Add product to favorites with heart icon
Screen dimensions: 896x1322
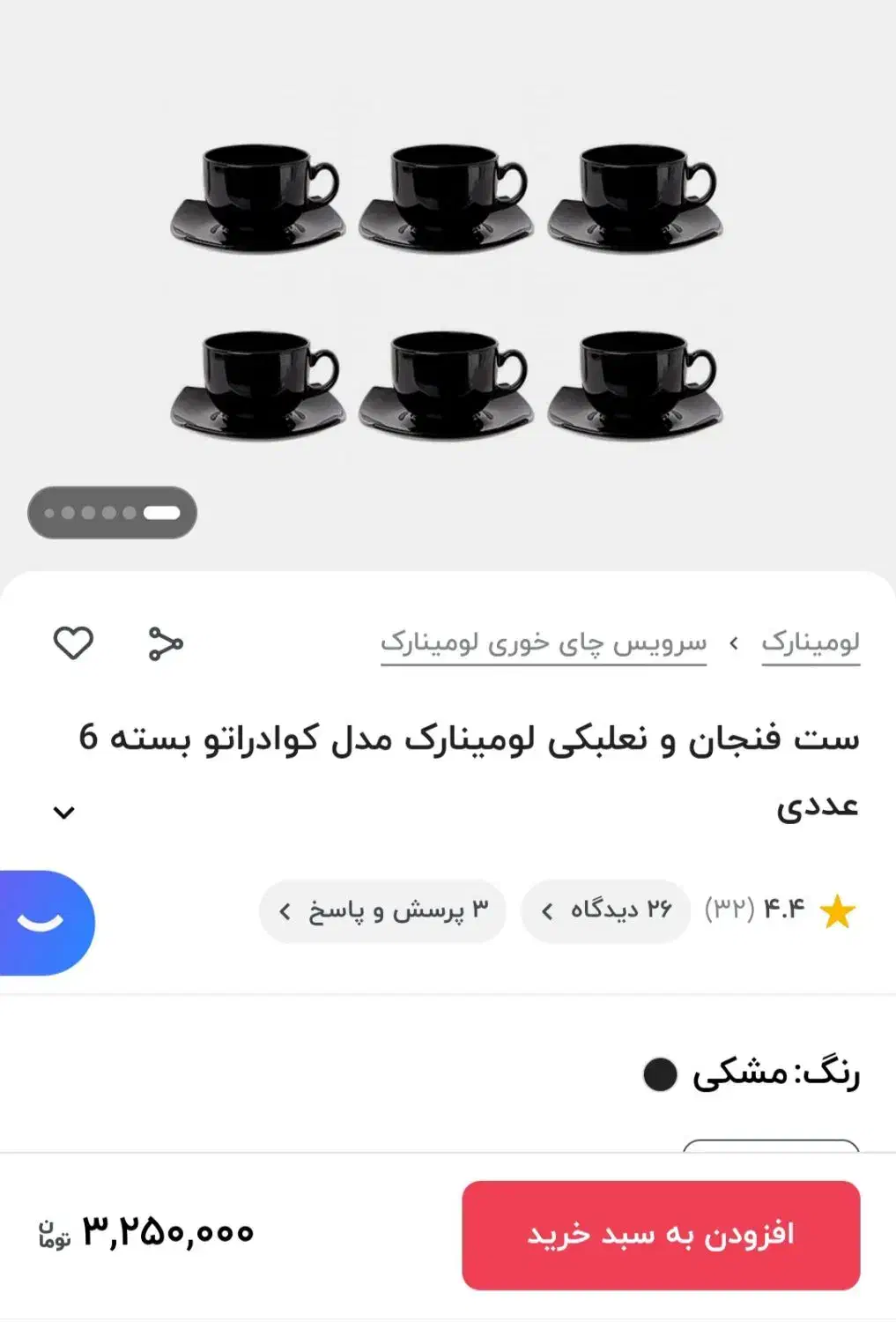pyautogui.click(x=73, y=643)
